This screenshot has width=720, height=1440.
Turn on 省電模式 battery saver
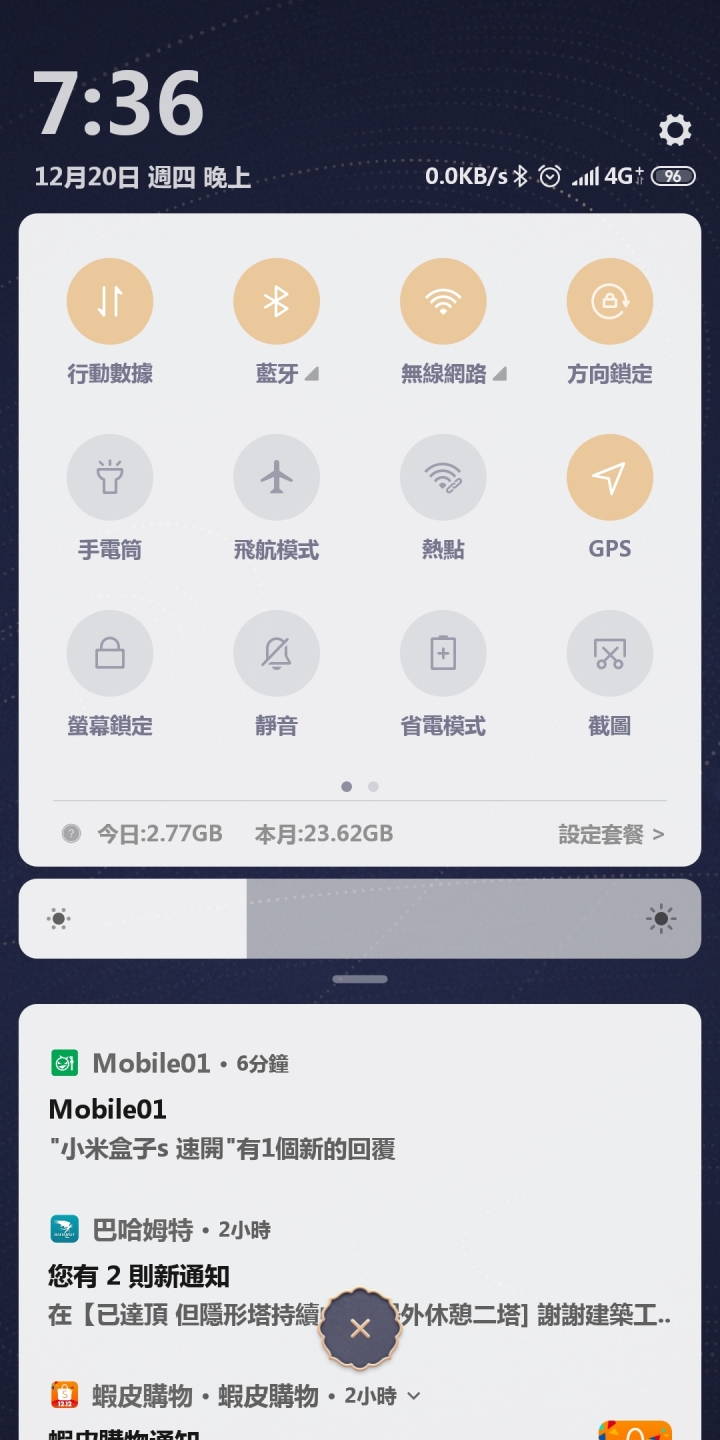443,654
